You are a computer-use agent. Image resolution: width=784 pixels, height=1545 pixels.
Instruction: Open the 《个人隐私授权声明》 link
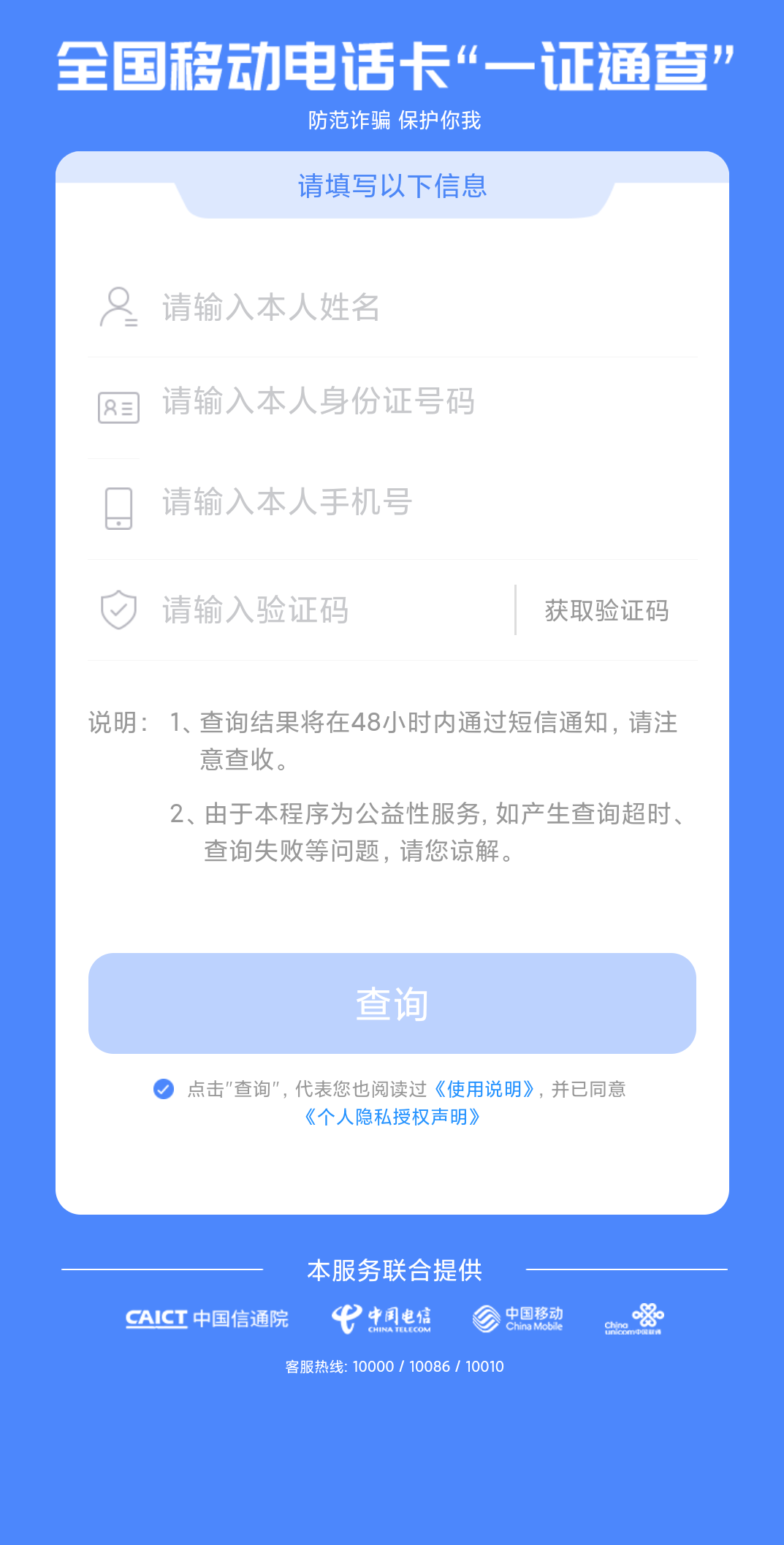(x=392, y=1117)
